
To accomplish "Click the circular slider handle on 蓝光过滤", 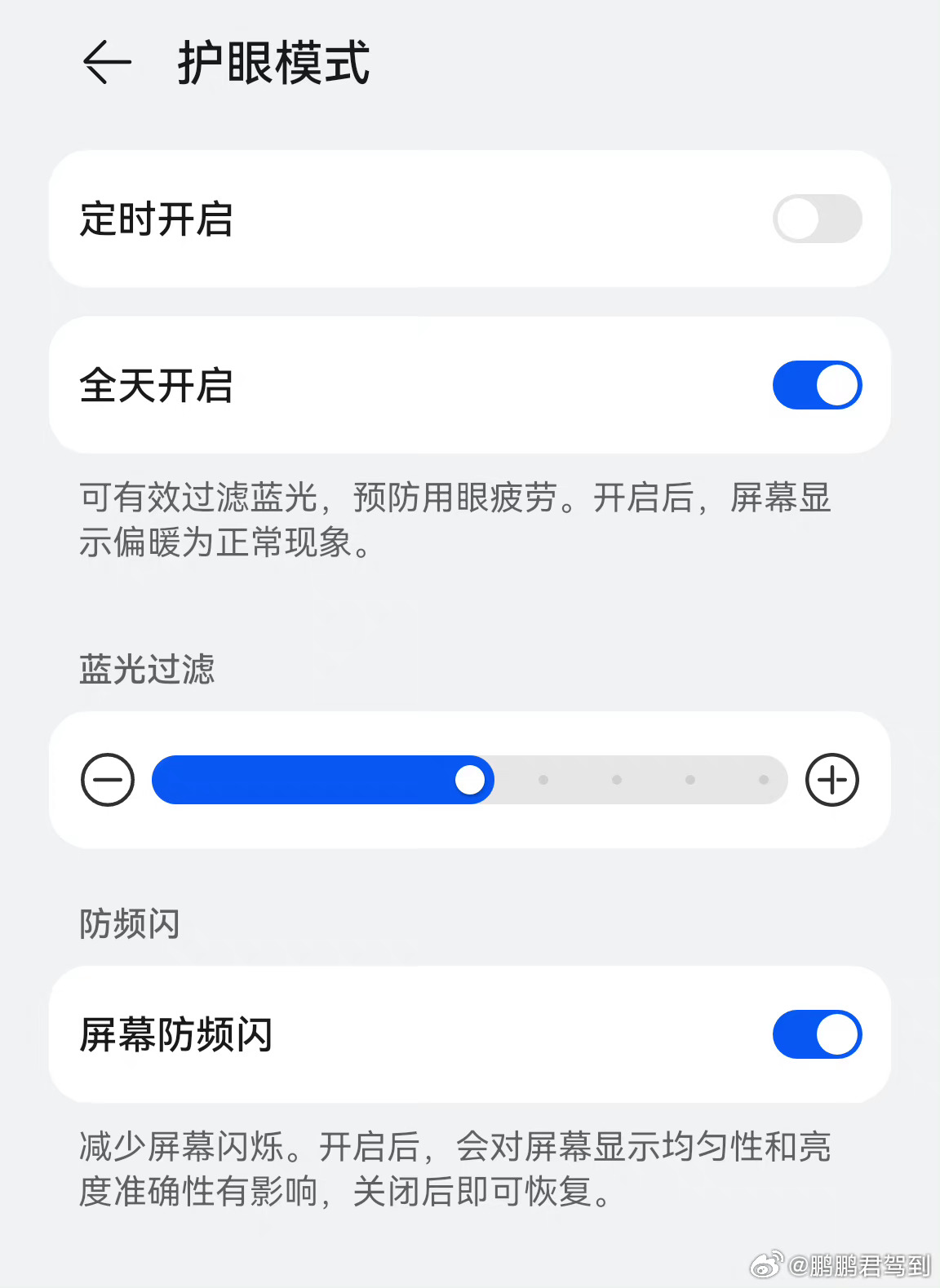I will click(x=469, y=780).
